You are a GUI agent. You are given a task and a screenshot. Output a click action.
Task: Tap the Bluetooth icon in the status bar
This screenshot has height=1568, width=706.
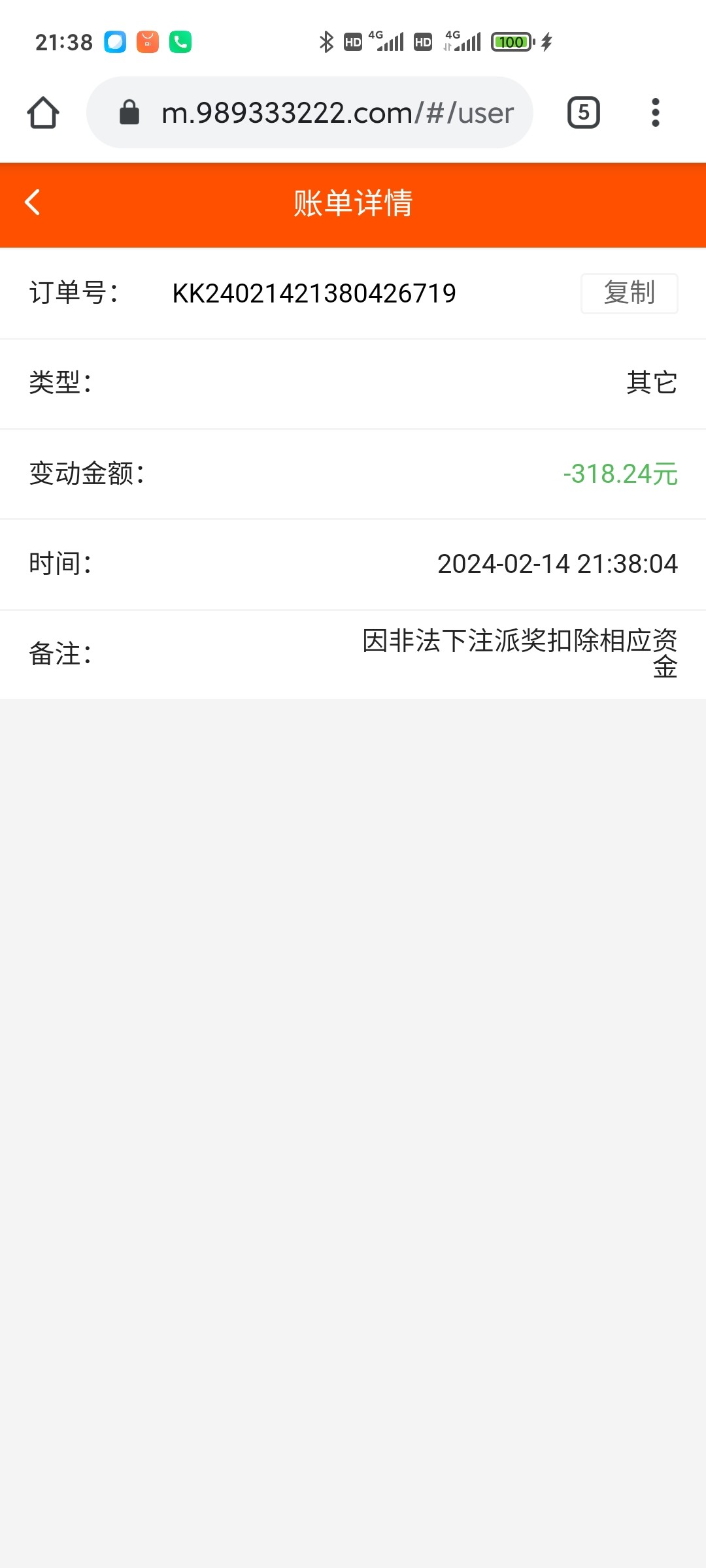point(326,41)
